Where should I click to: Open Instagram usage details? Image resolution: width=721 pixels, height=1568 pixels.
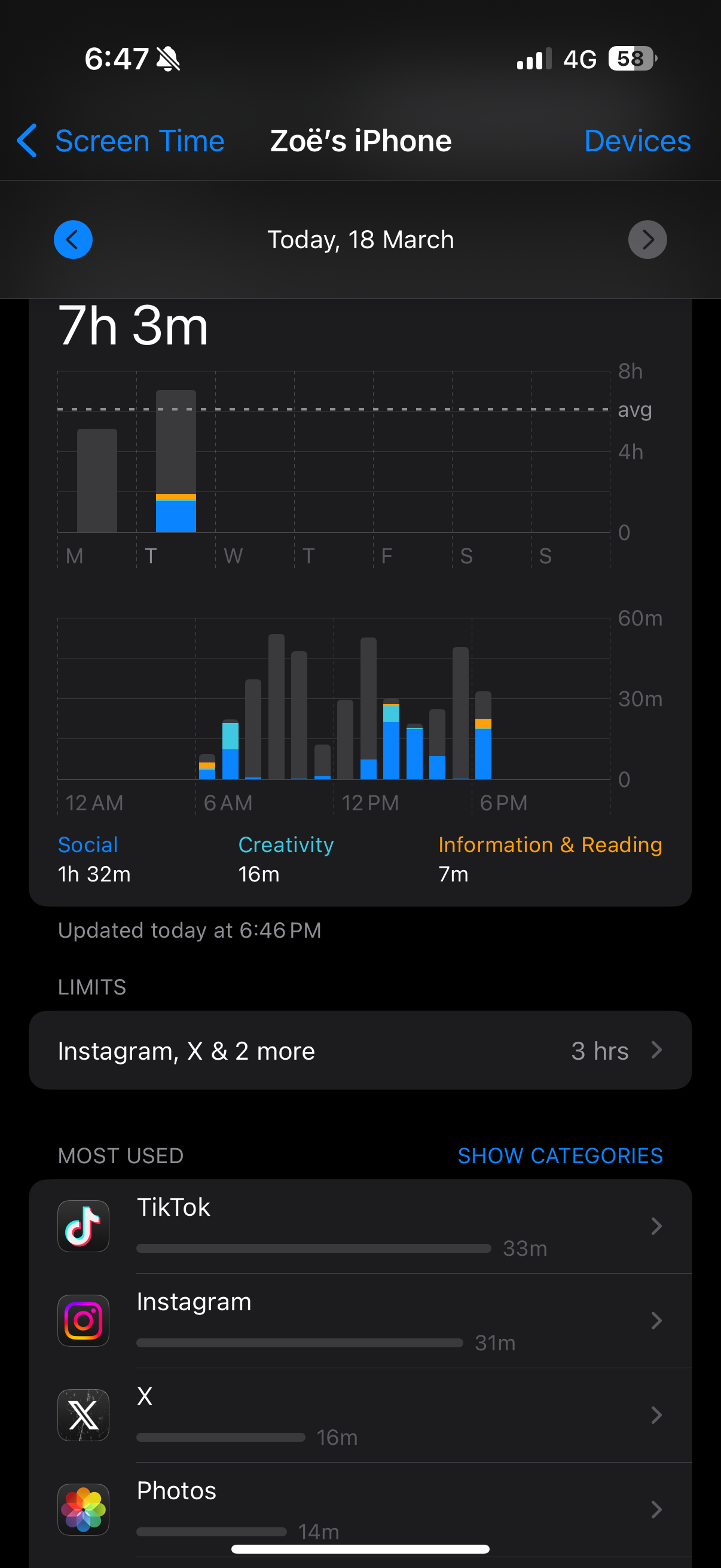360,1320
